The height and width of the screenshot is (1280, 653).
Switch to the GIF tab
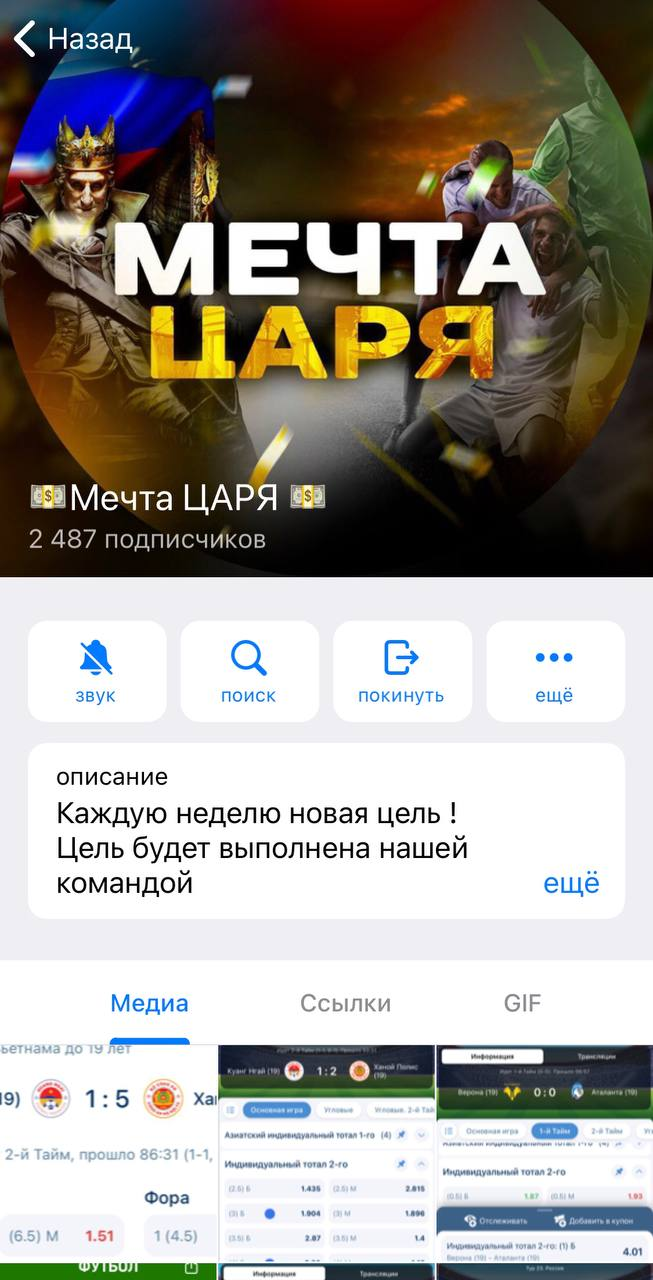click(522, 1003)
